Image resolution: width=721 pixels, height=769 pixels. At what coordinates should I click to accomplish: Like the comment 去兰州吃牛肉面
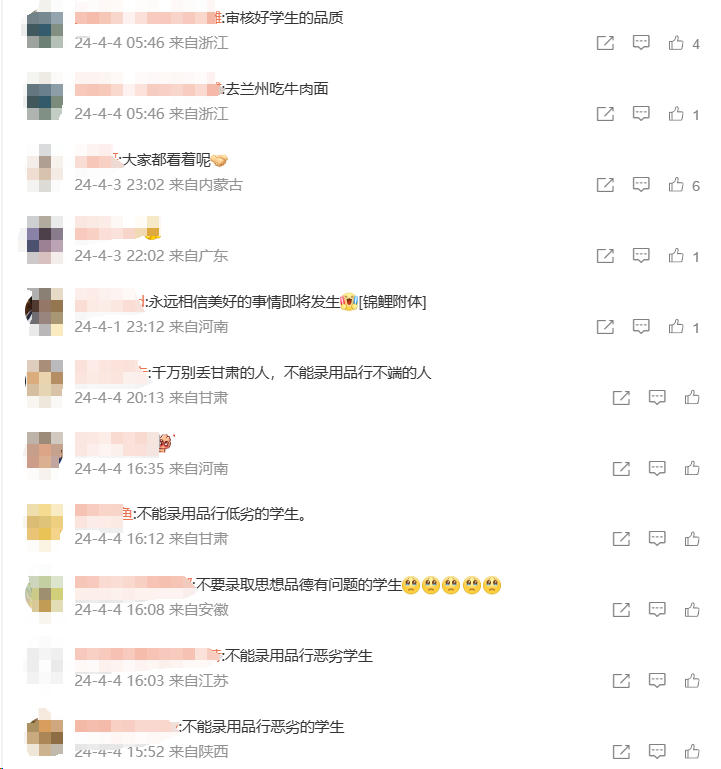[676, 114]
